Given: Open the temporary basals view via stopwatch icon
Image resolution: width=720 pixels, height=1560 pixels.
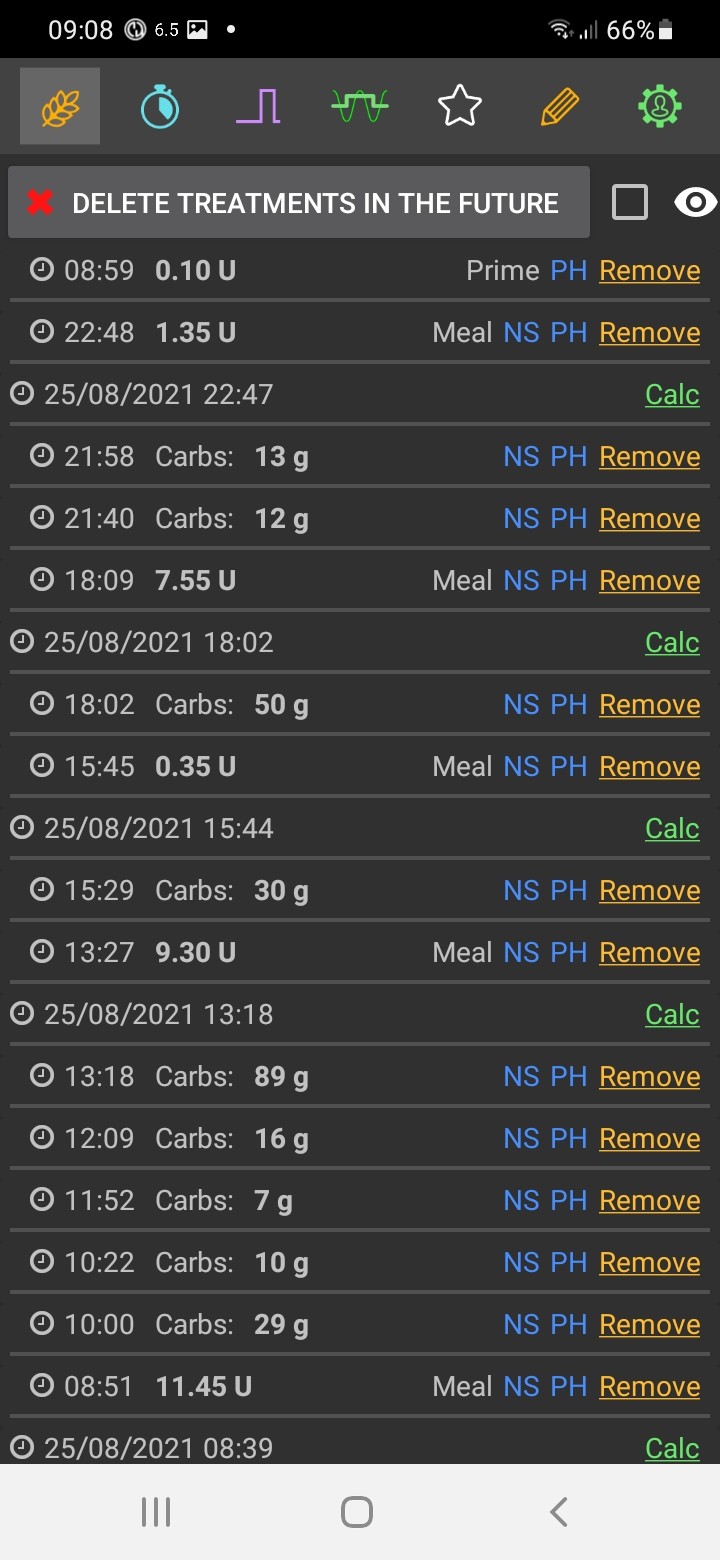Looking at the screenshot, I should click(x=158, y=104).
